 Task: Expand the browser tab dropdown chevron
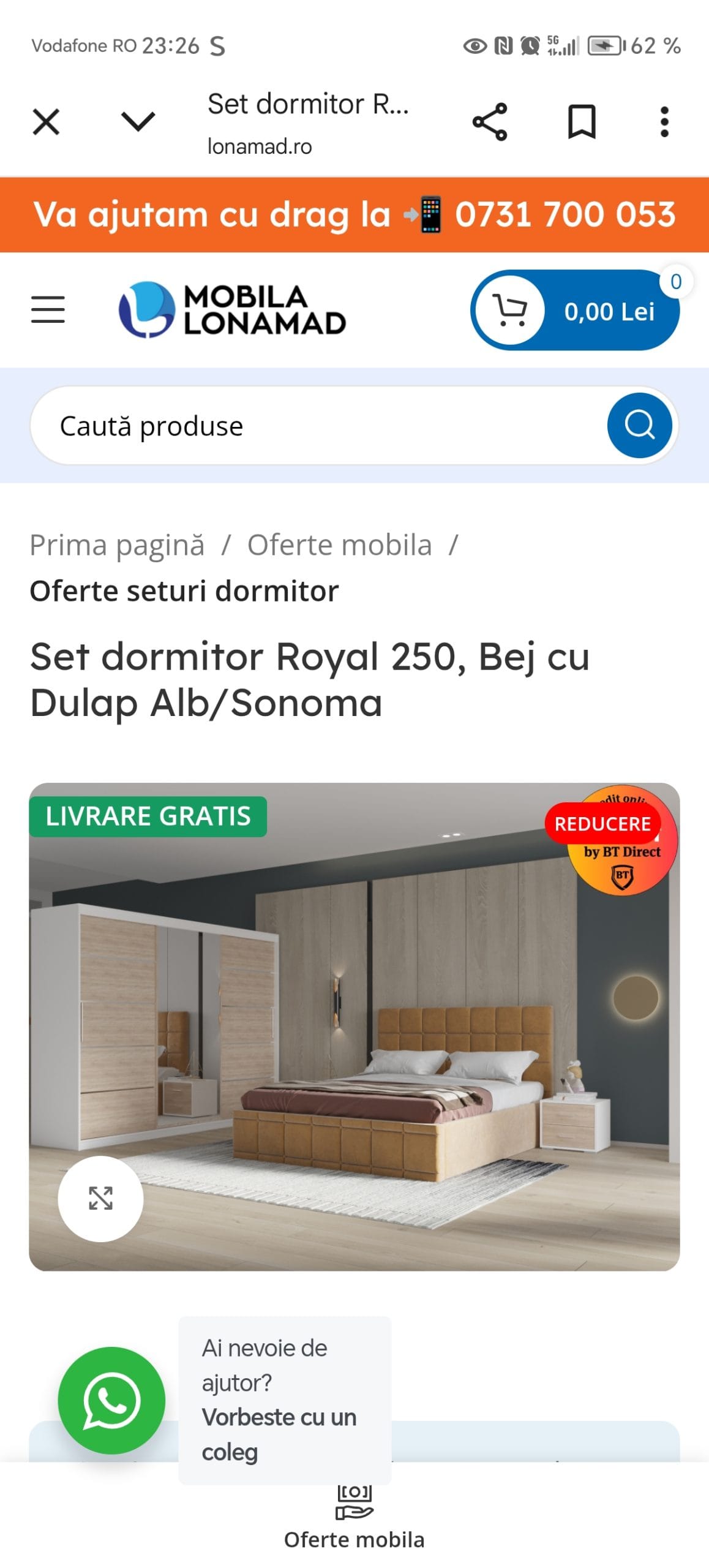pyautogui.click(x=138, y=121)
